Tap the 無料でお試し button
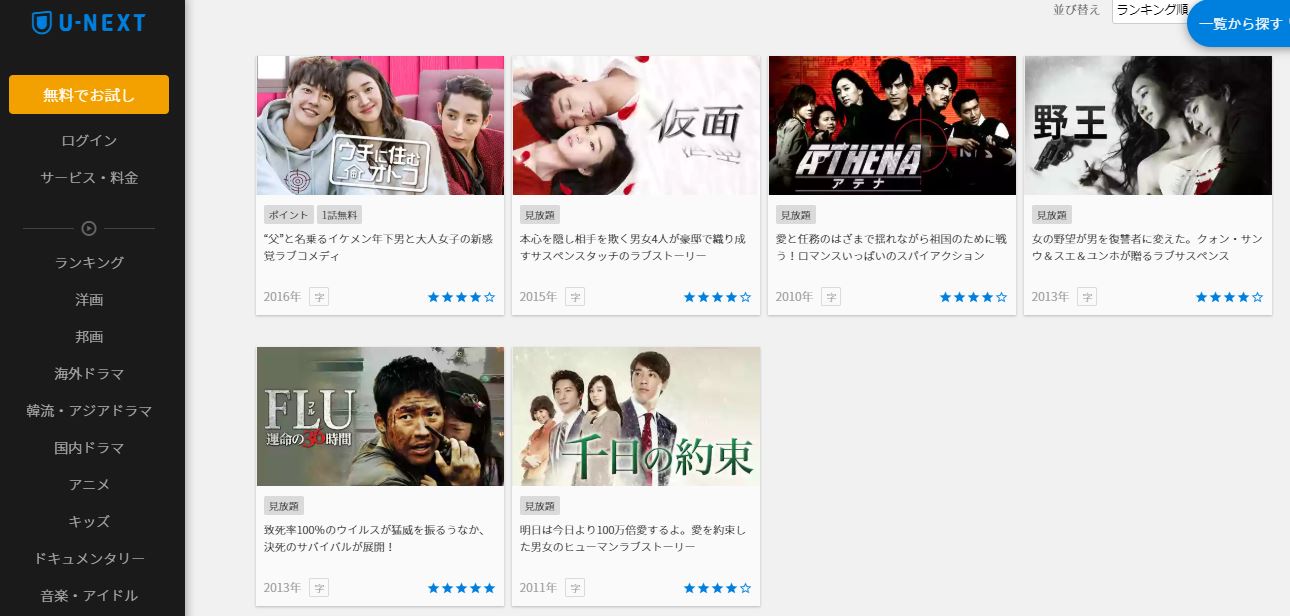 click(x=89, y=95)
